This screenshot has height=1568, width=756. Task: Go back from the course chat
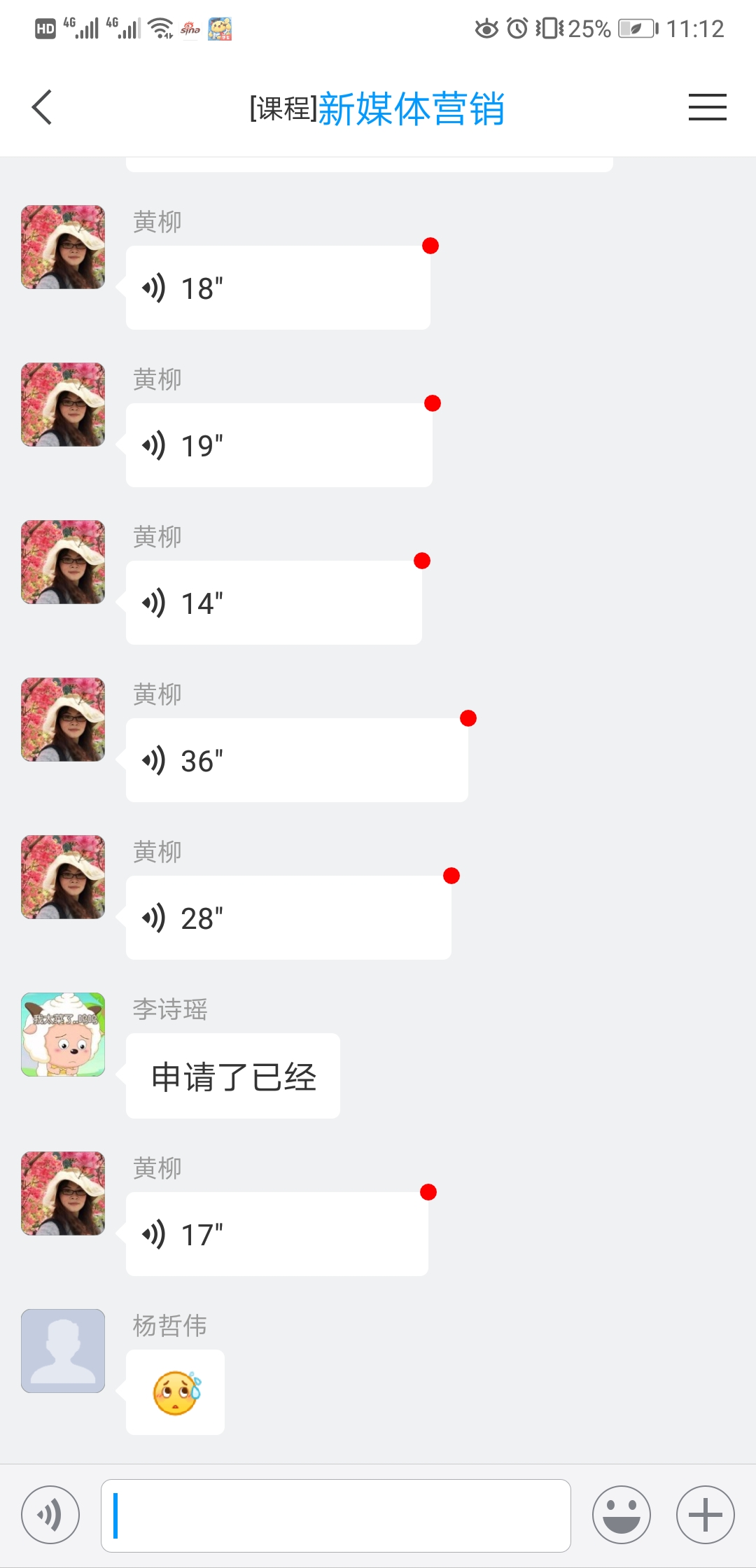(42, 108)
